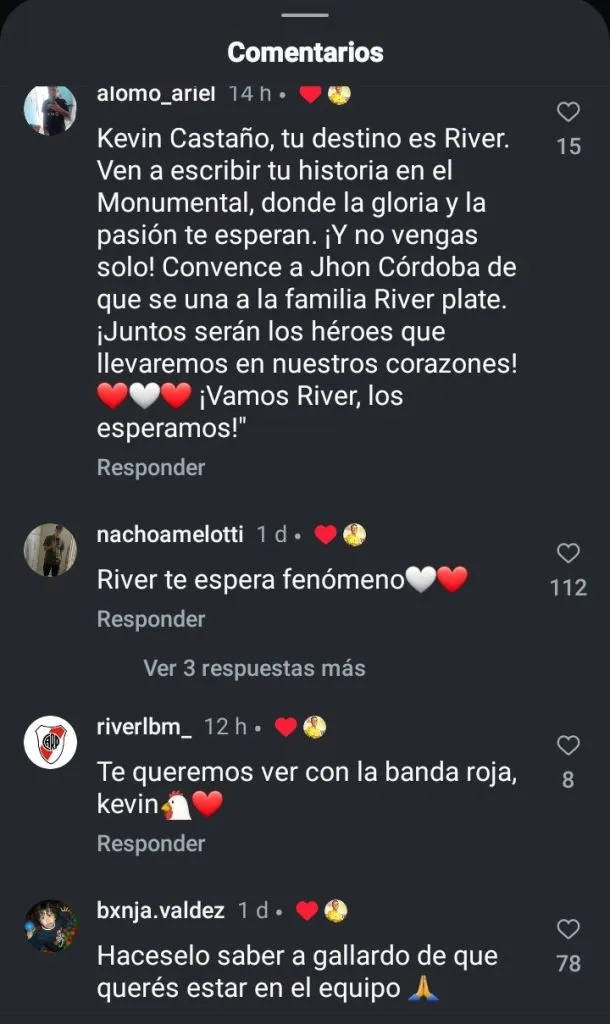The image size is (610, 1024).
Task: Open nachoamelotti's profile picture
Action: click(x=50, y=550)
